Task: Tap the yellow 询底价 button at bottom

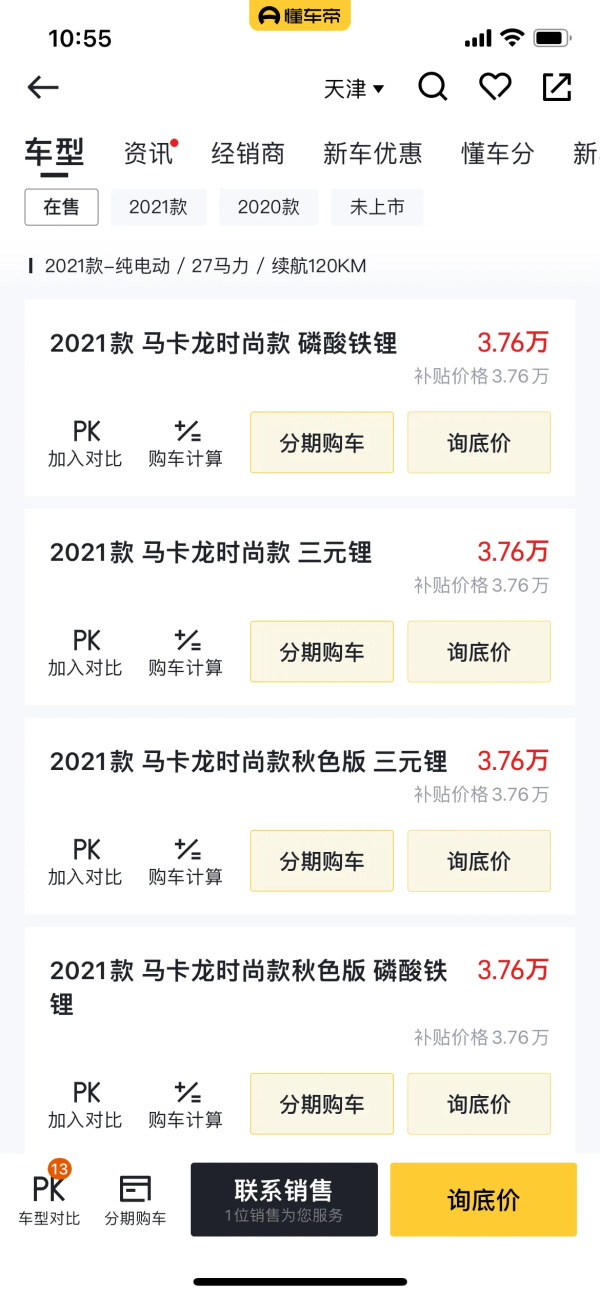Action: (x=483, y=1199)
